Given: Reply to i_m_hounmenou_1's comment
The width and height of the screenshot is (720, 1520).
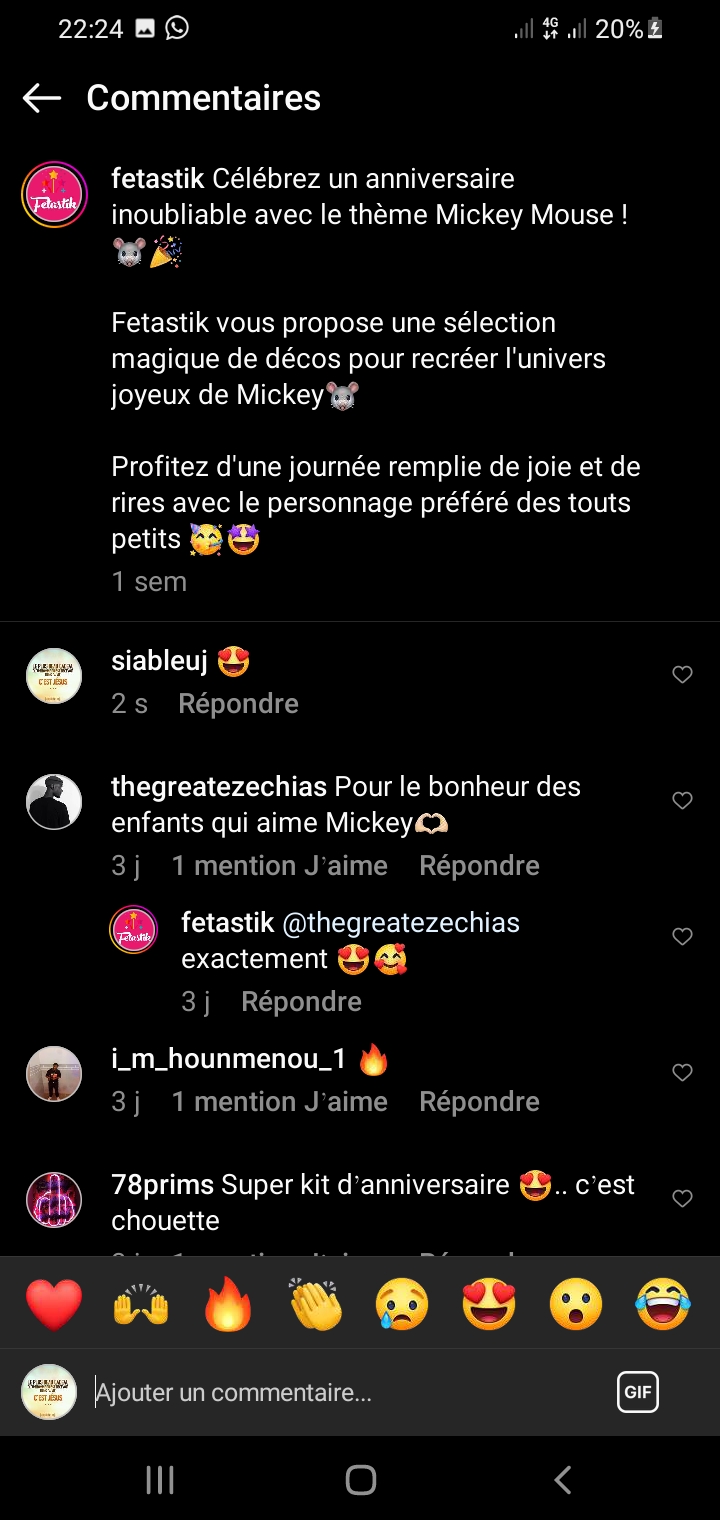Looking at the screenshot, I should pos(479,1102).
